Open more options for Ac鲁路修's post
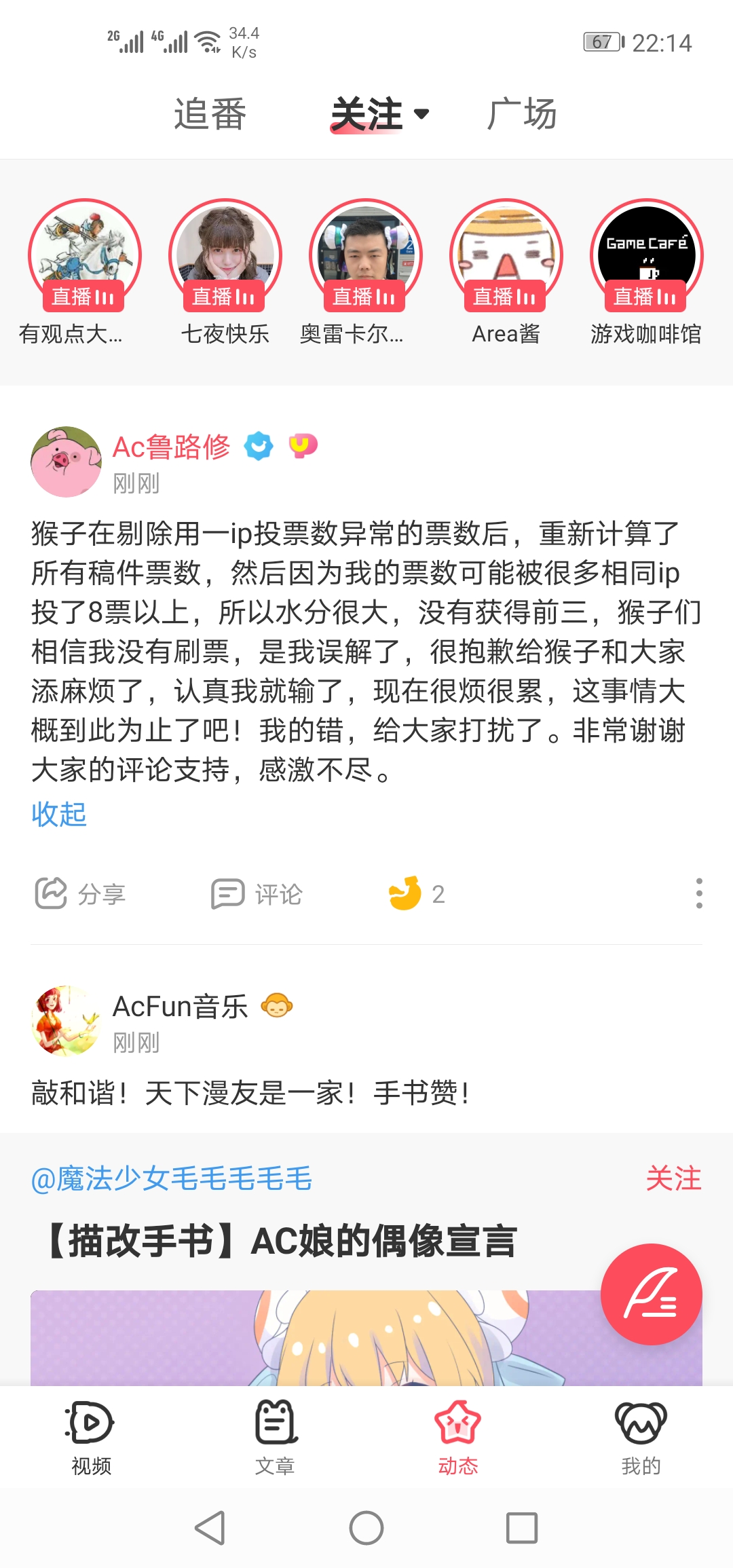This screenshot has height=1568, width=733. [x=698, y=893]
